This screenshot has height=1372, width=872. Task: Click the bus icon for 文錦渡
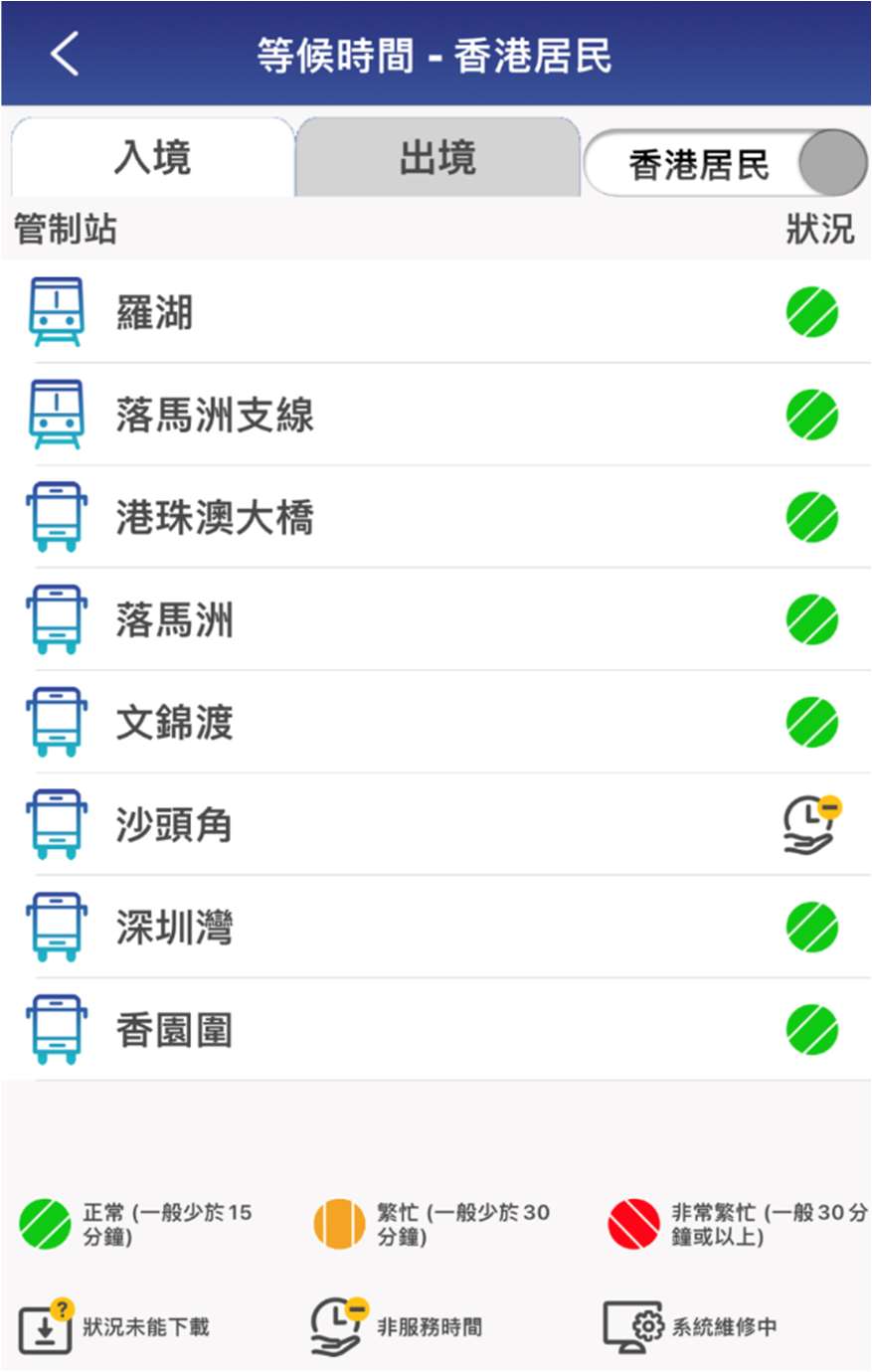point(55,720)
